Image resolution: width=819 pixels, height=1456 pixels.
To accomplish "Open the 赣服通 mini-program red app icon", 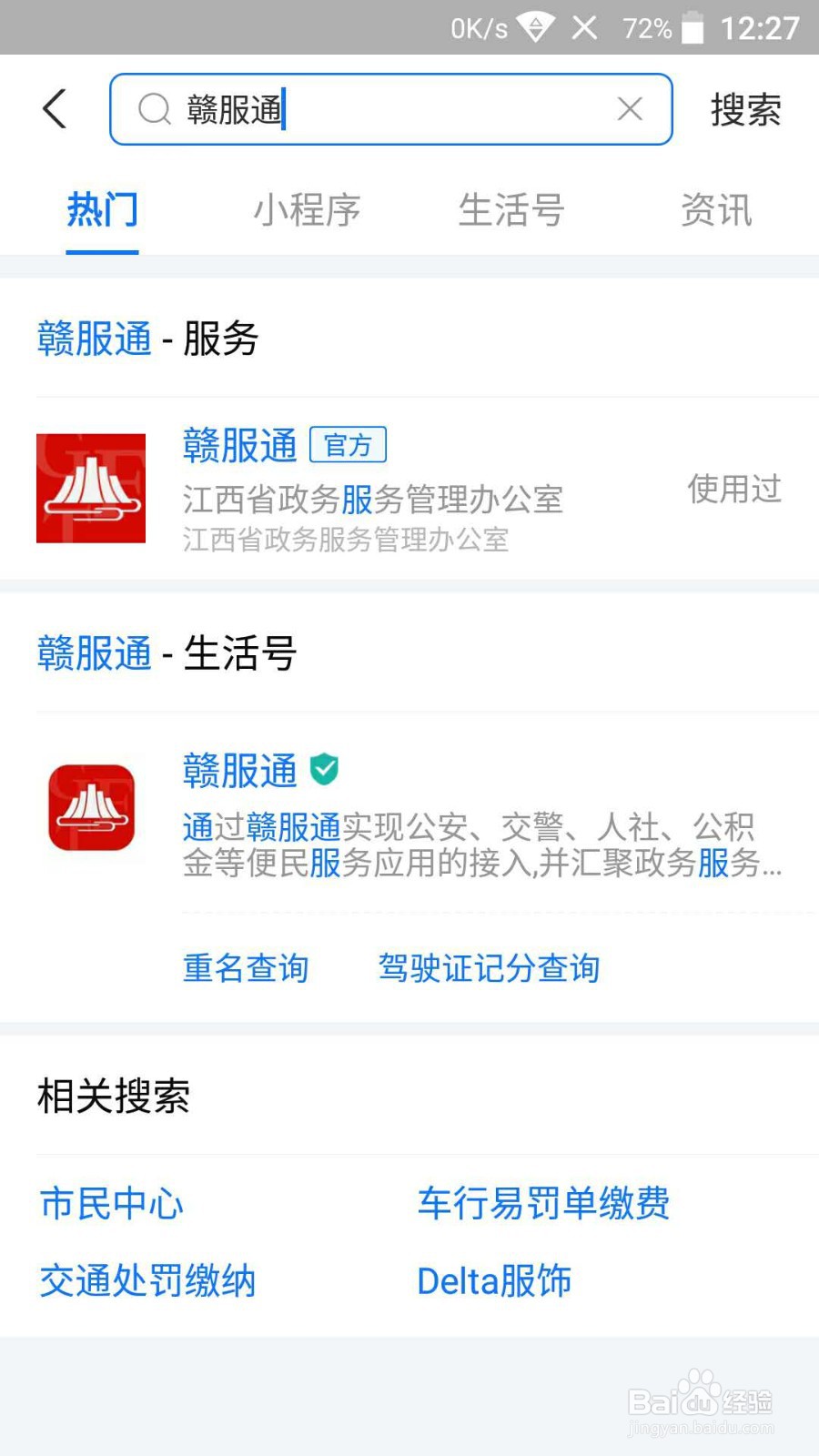I will [91, 489].
